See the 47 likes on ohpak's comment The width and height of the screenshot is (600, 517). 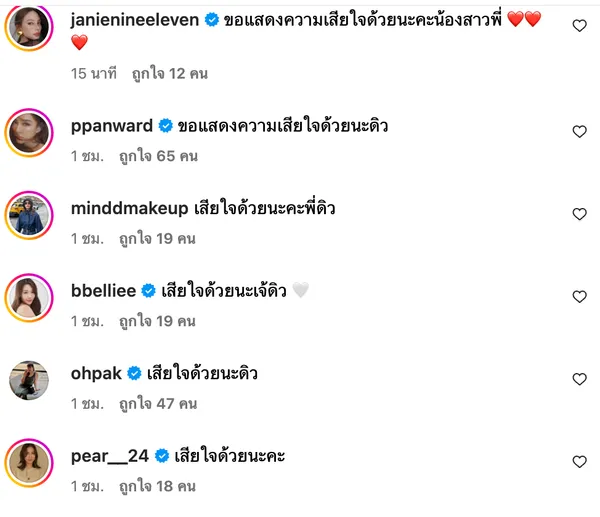pos(158,403)
